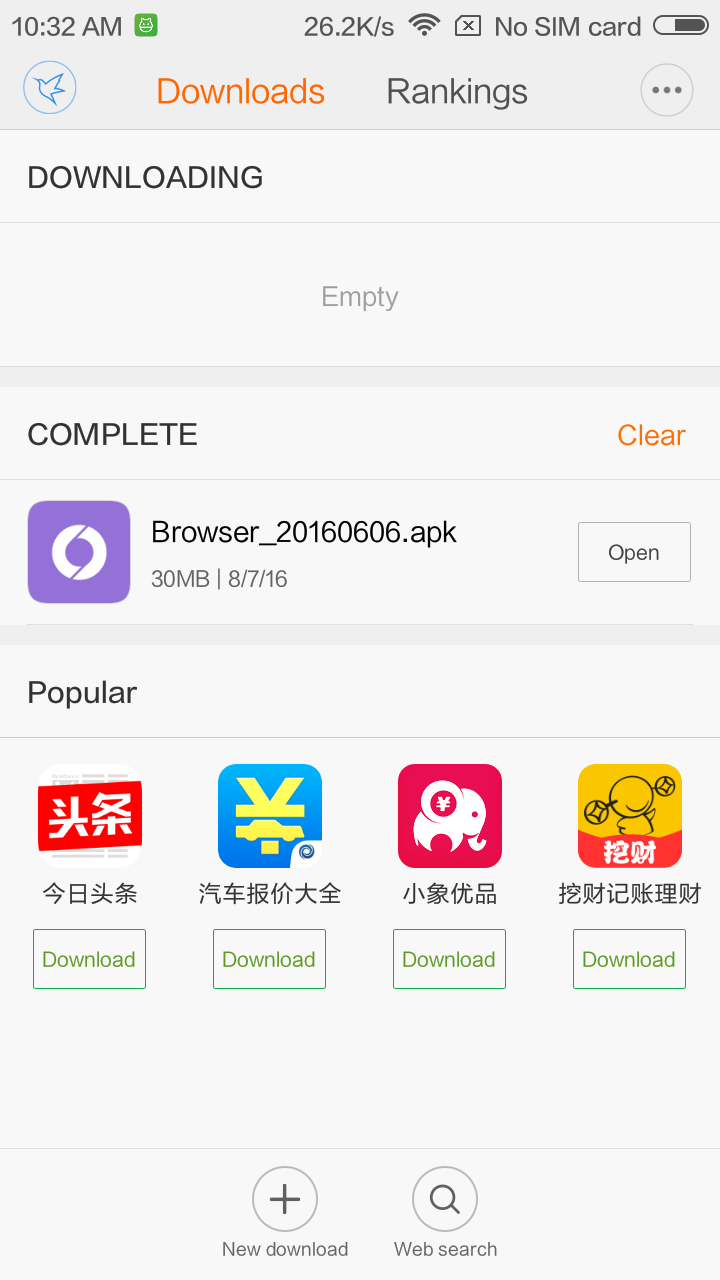
Task: Download the 小象优品 app
Action: [x=449, y=959]
